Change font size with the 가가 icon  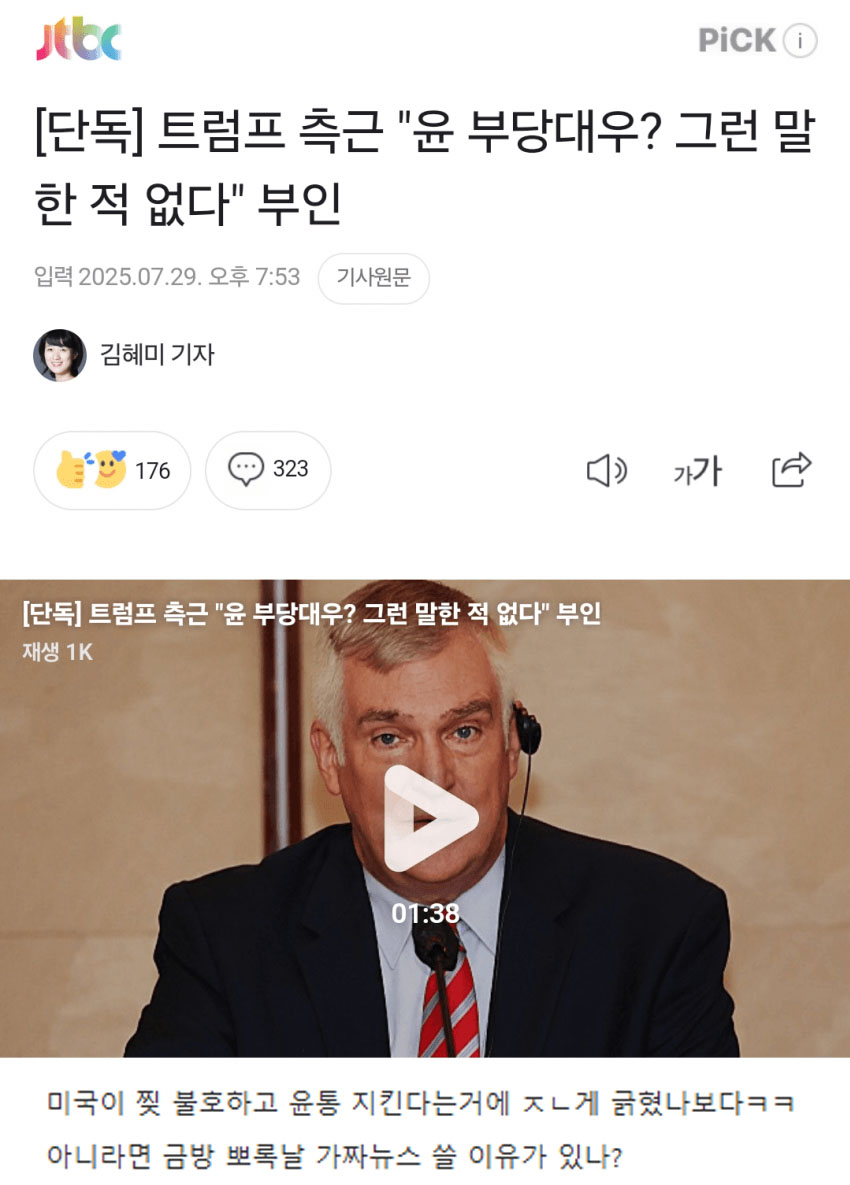(697, 470)
